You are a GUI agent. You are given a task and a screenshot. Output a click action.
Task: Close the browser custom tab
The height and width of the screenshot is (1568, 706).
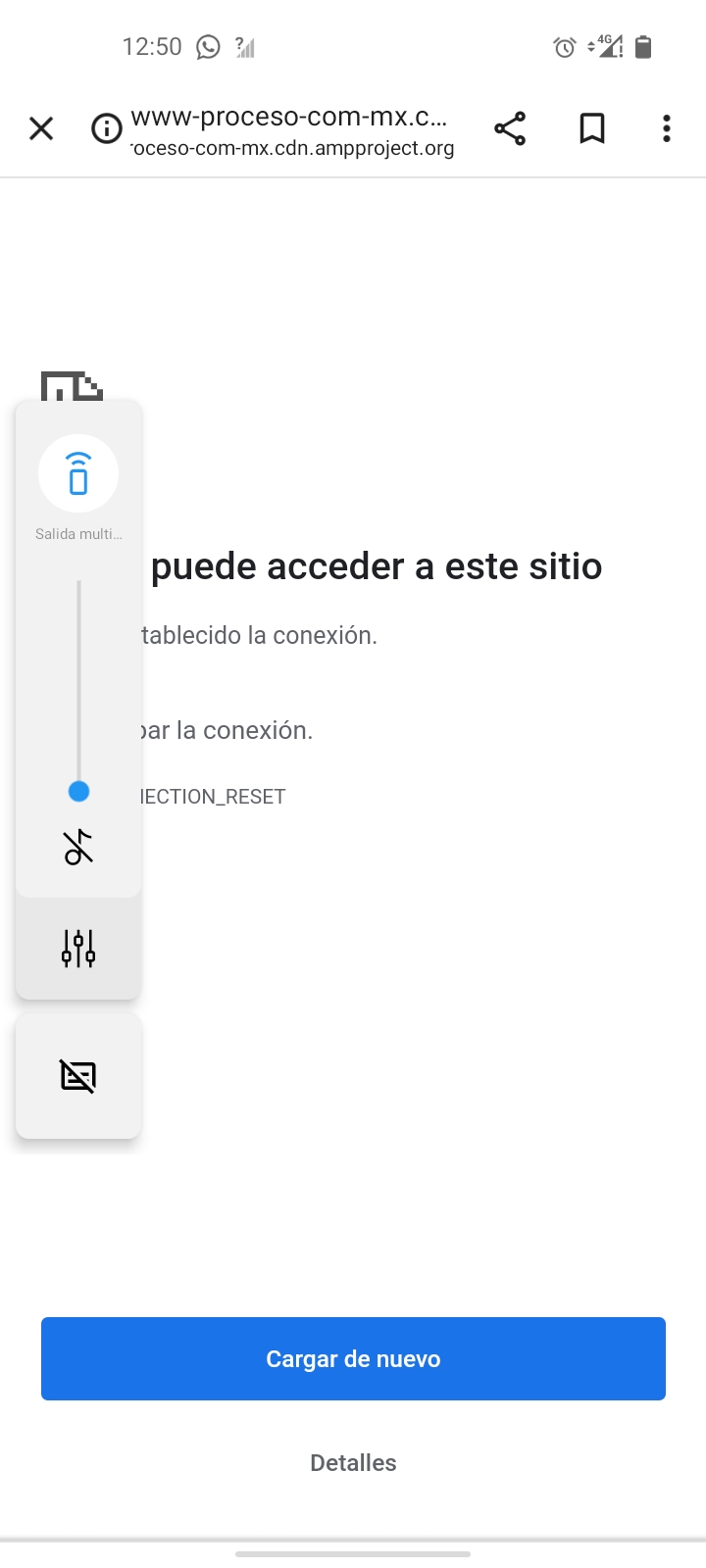pyautogui.click(x=41, y=128)
